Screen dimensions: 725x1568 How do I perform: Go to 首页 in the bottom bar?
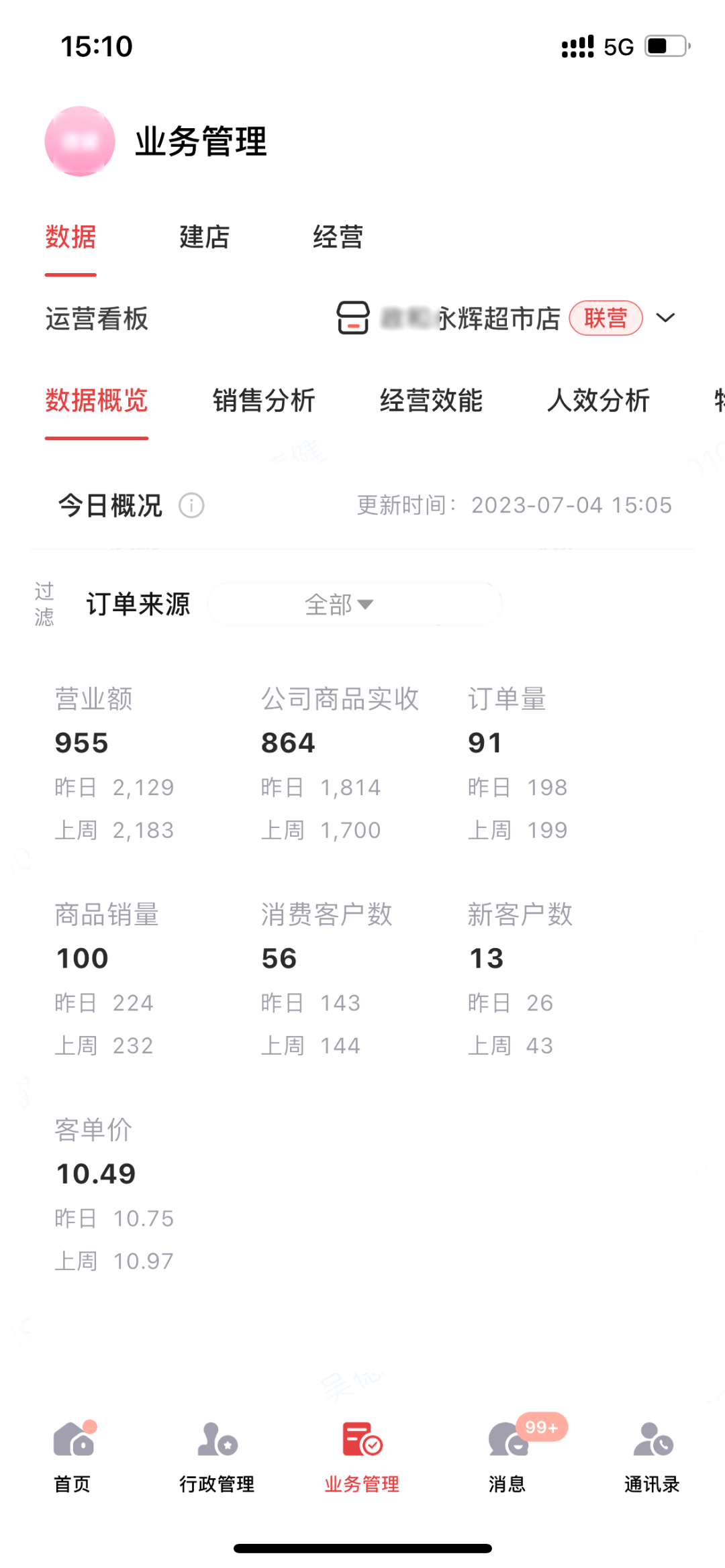tap(72, 1455)
